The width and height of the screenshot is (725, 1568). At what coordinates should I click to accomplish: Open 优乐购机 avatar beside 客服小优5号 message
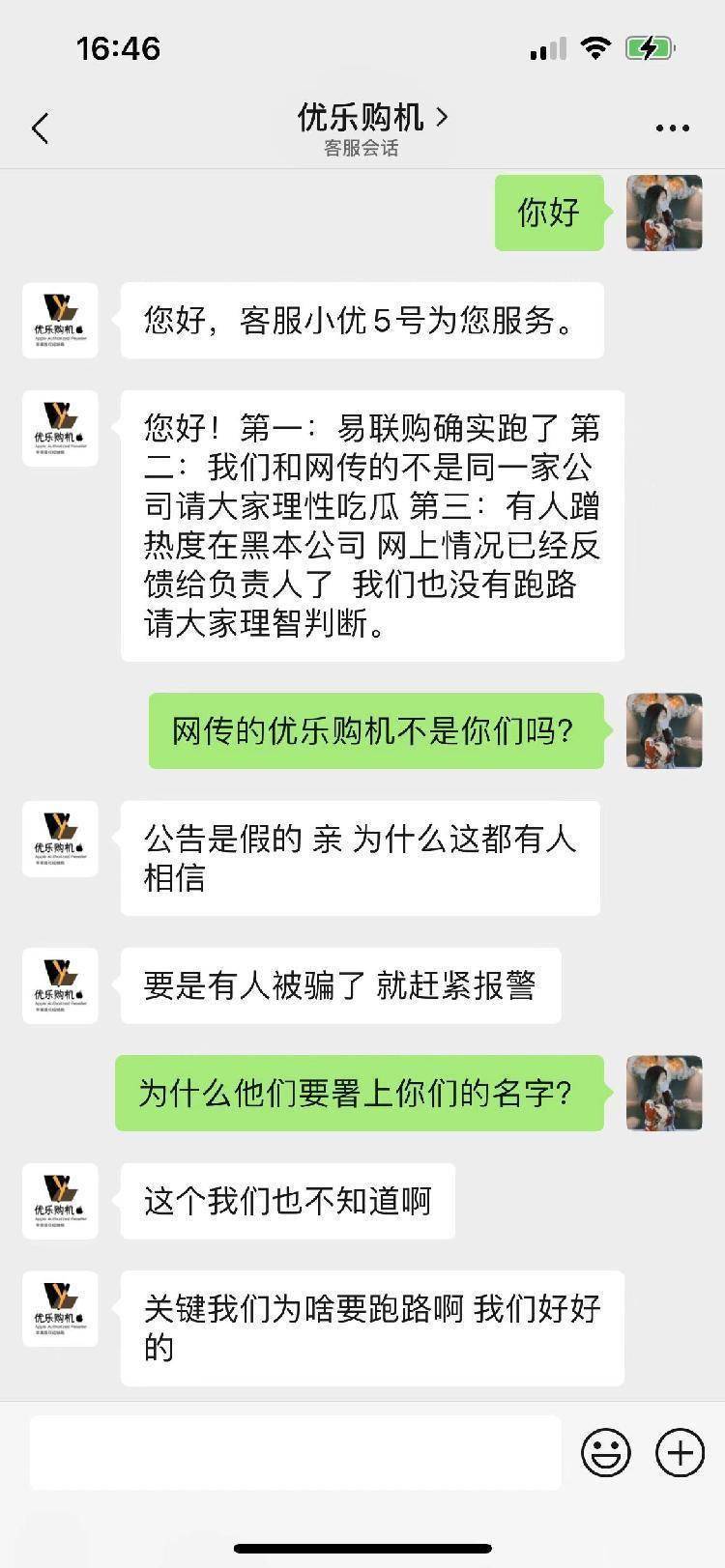coord(60,321)
